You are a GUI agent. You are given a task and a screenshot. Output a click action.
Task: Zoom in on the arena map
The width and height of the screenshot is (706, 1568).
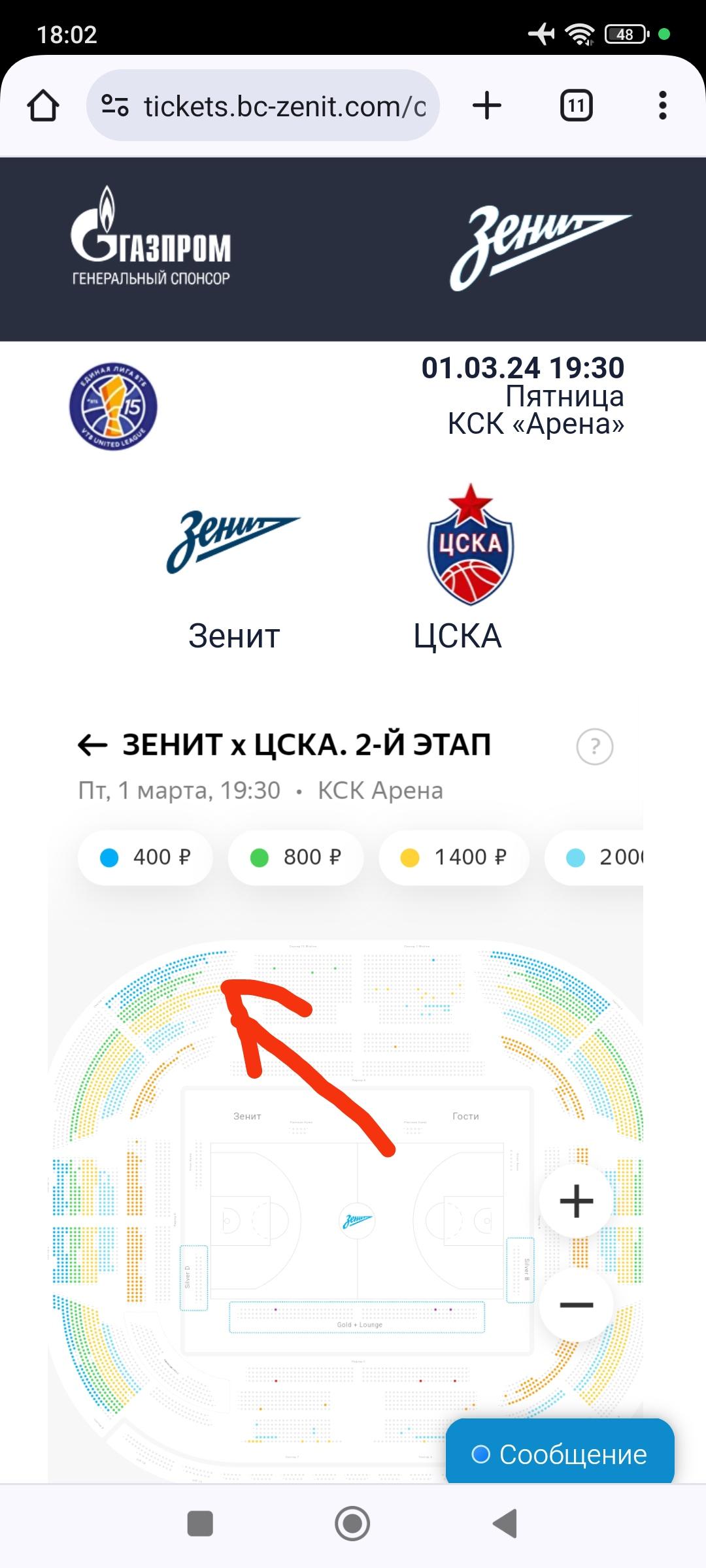pos(577,1201)
